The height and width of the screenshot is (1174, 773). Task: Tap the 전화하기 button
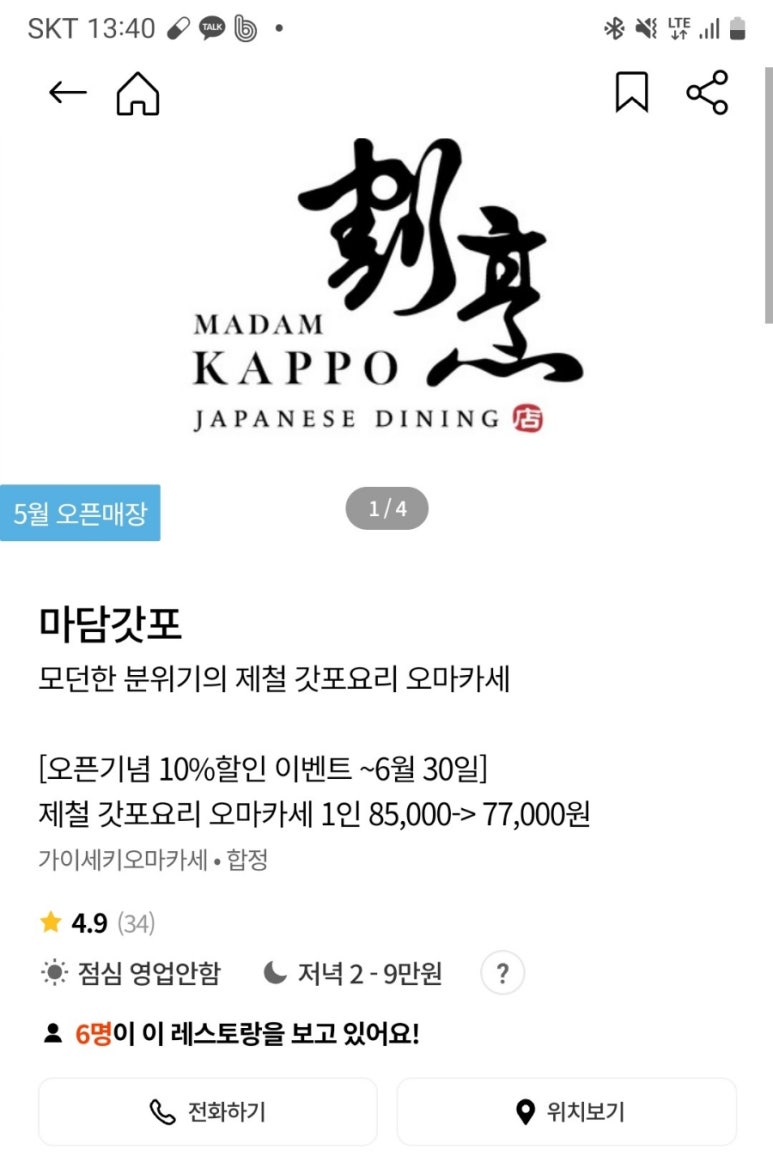point(208,1111)
